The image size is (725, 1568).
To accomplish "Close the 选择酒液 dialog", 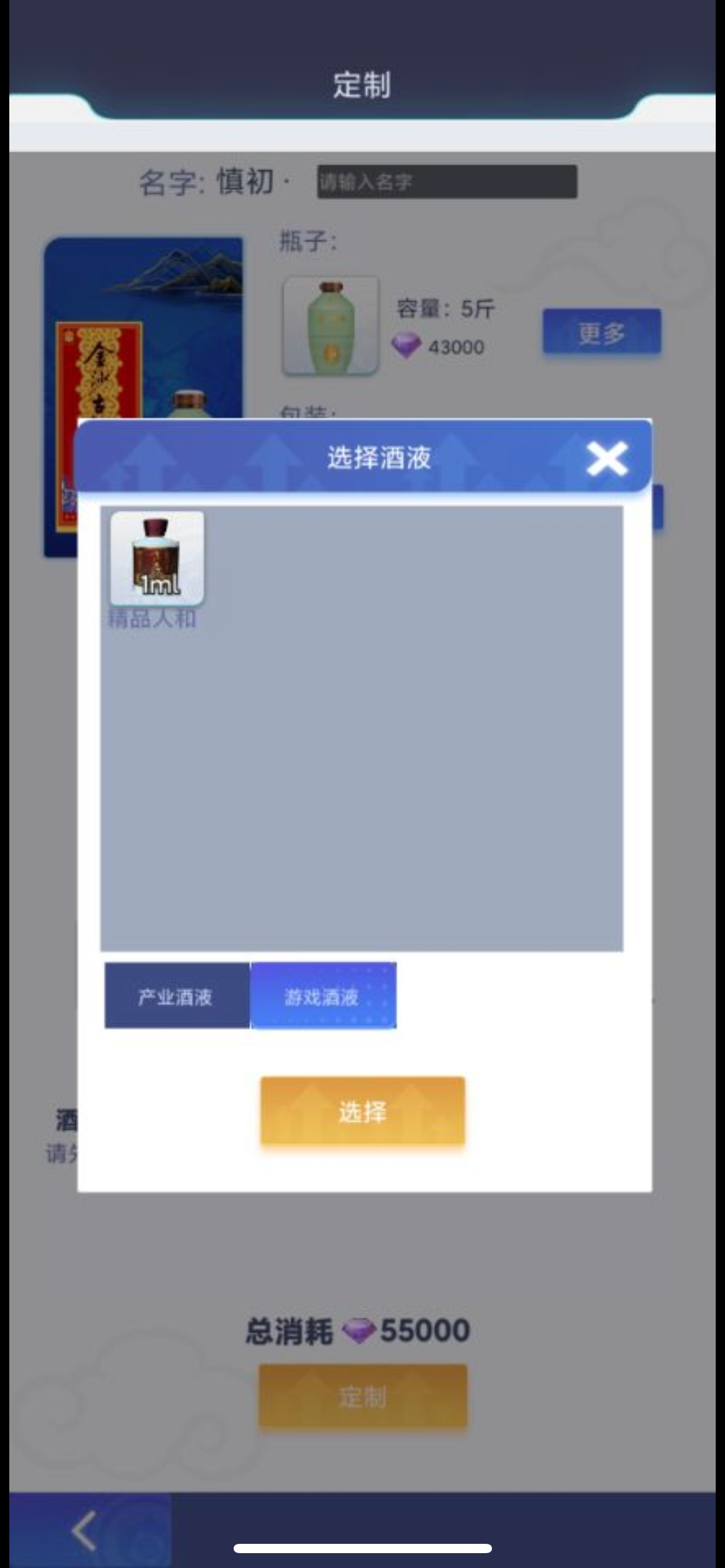I will [x=607, y=459].
